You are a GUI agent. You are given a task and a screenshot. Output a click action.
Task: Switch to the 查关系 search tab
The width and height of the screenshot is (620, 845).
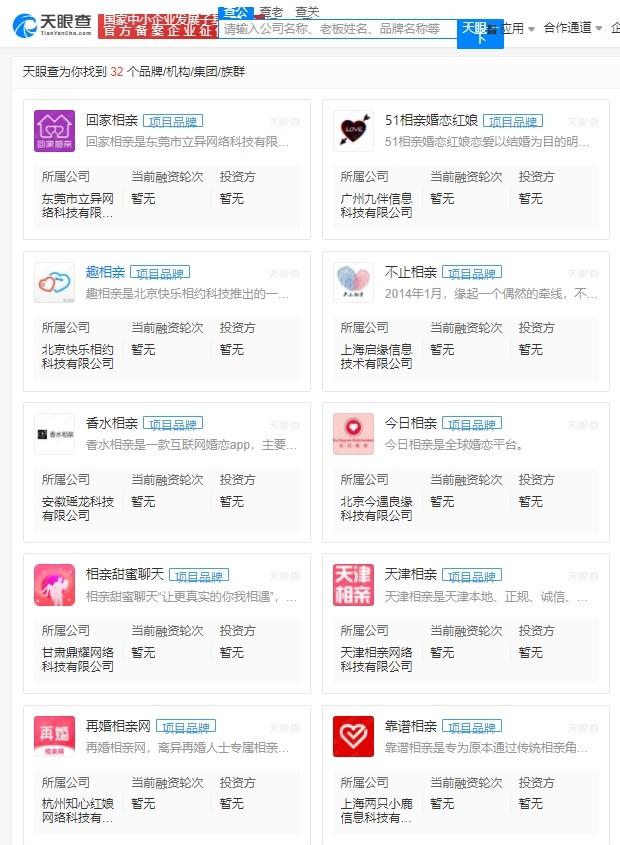(307, 12)
